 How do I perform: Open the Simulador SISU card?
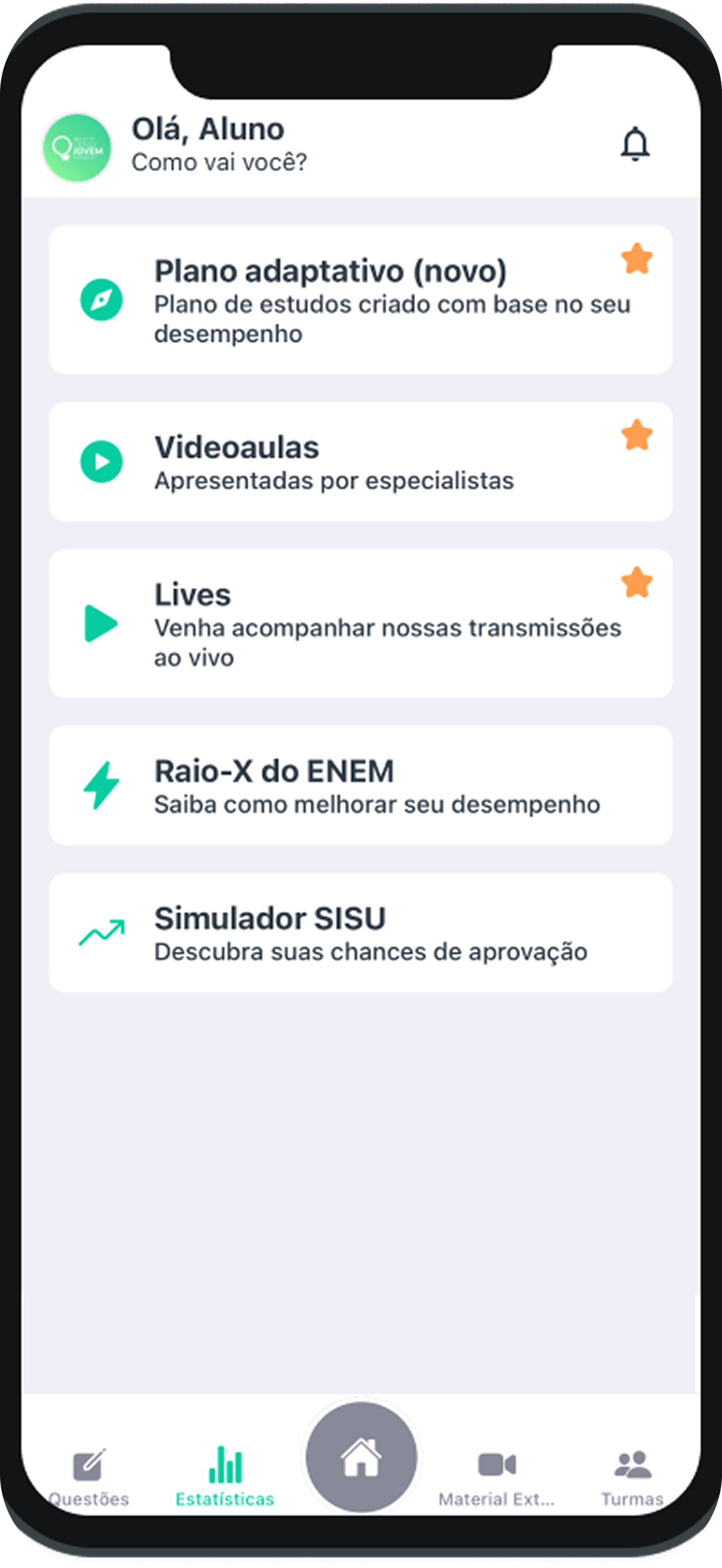(360, 933)
